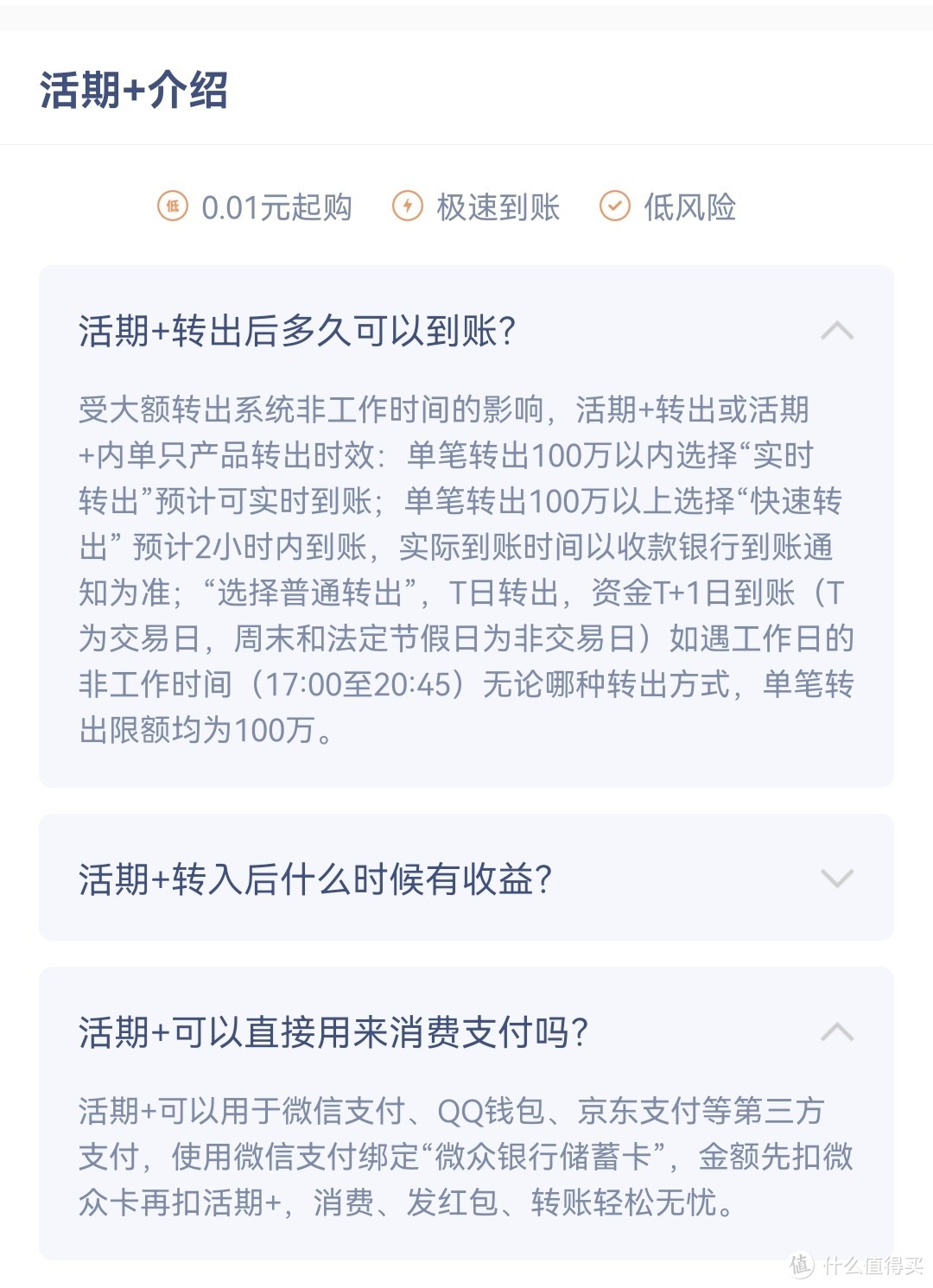Click the lightning bolt icon beside 极速到账
Viewport: 933px width, 1288px height.
(408, 207)
